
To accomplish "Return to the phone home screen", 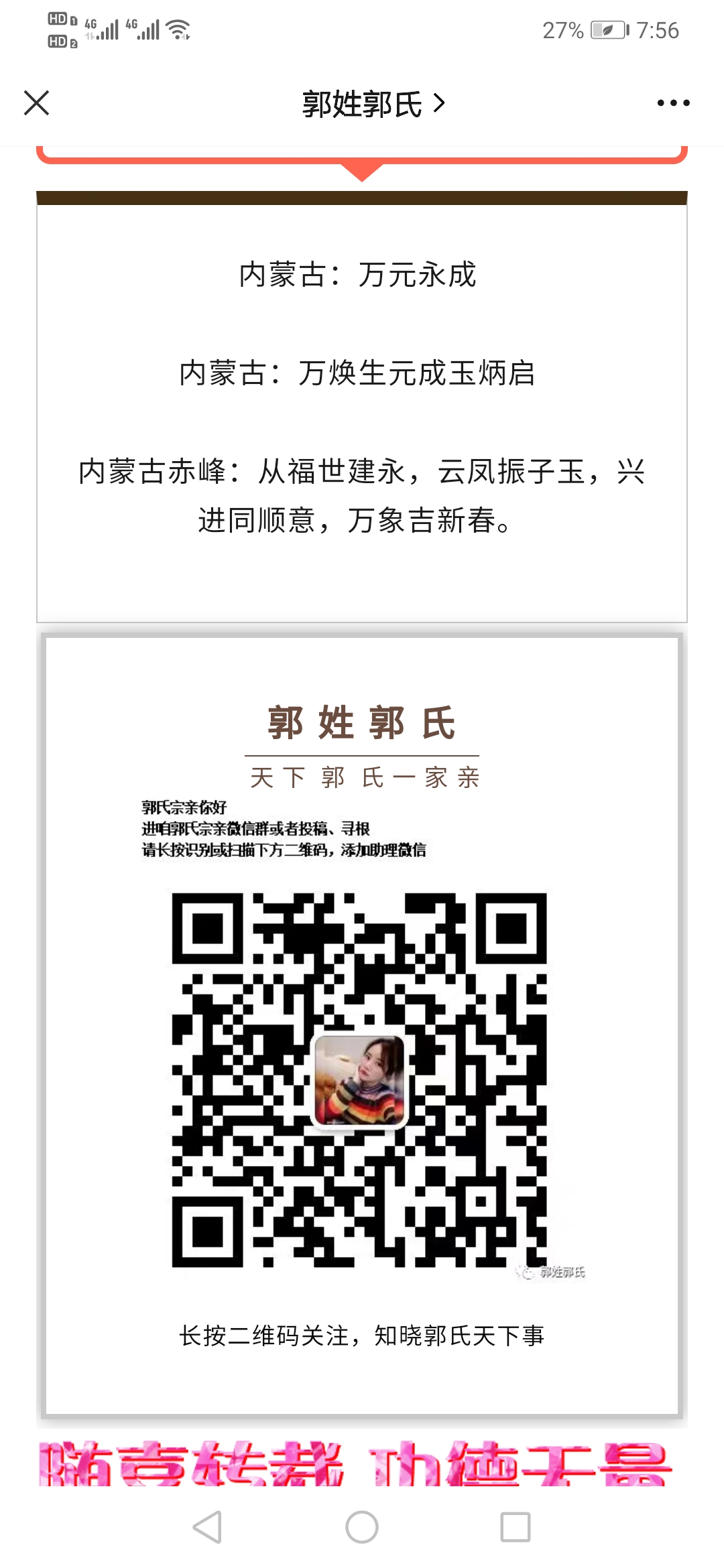I will (x=362, y=1527).
